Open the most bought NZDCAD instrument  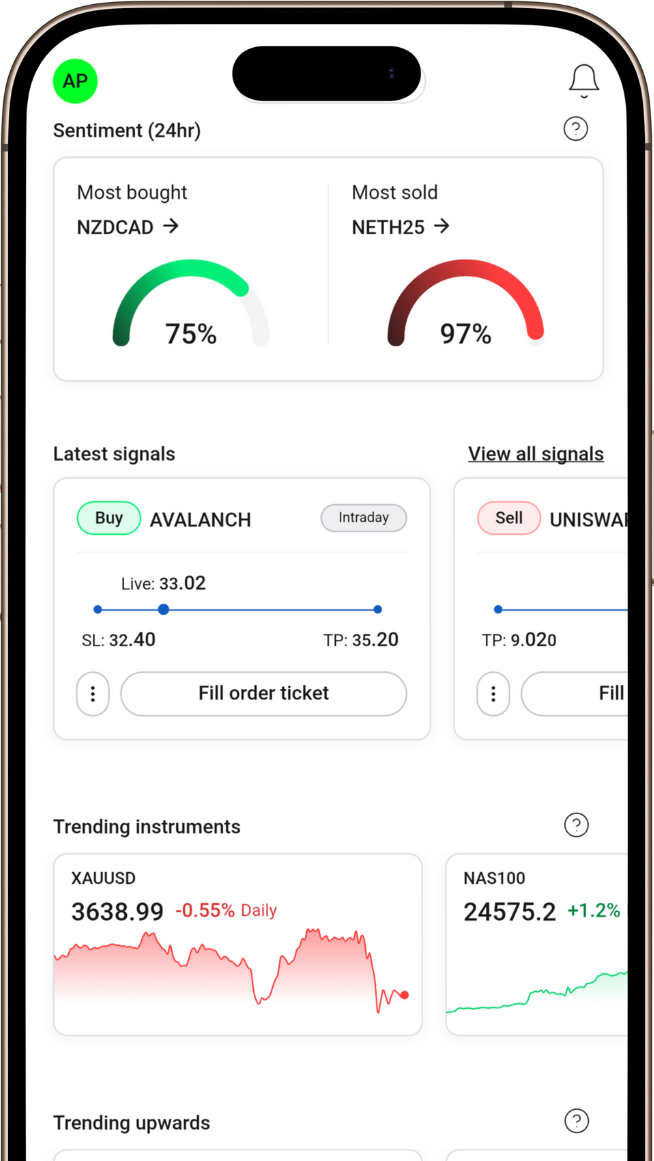pyautogui.click(x=128, y=227)
